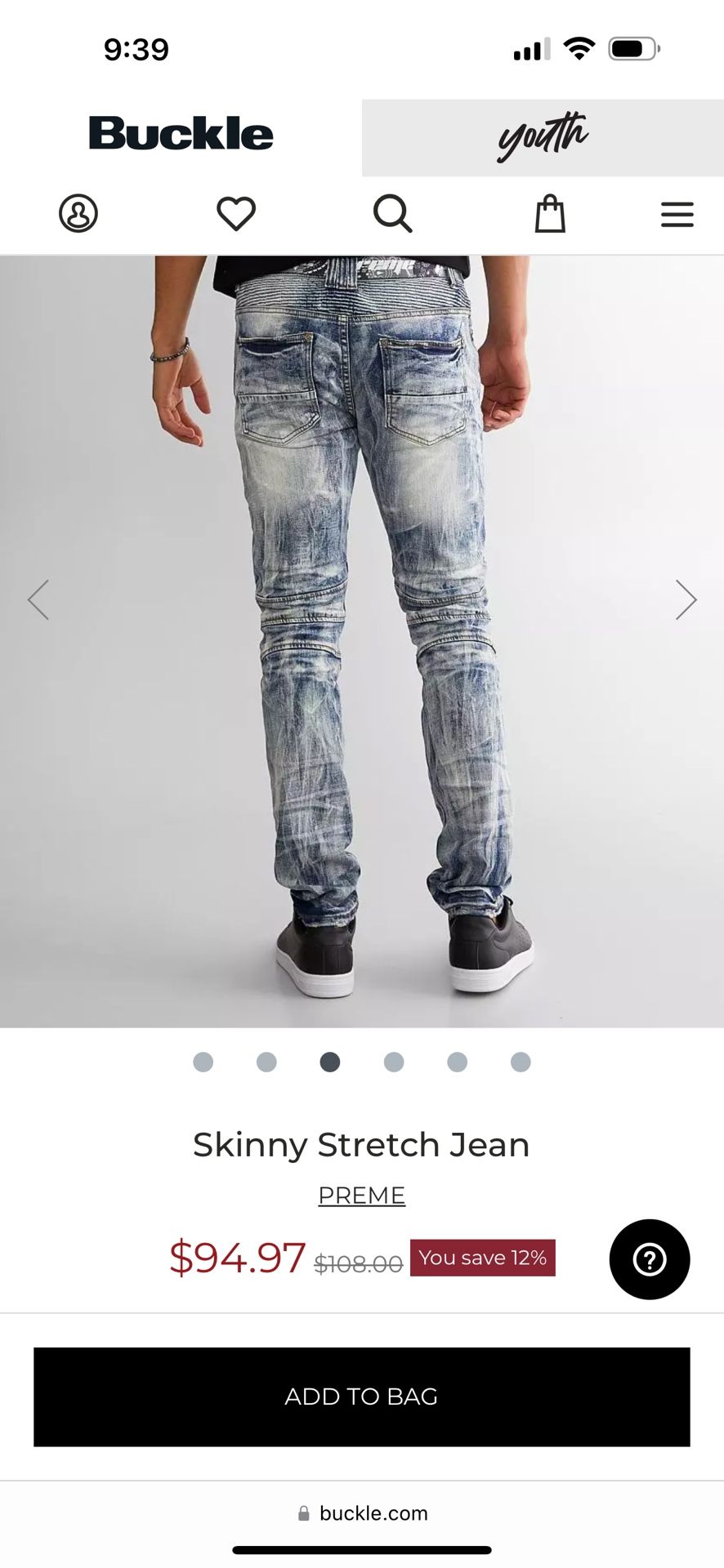
Task: Open the hamburger navigation menu
Action: click(677, 214)
